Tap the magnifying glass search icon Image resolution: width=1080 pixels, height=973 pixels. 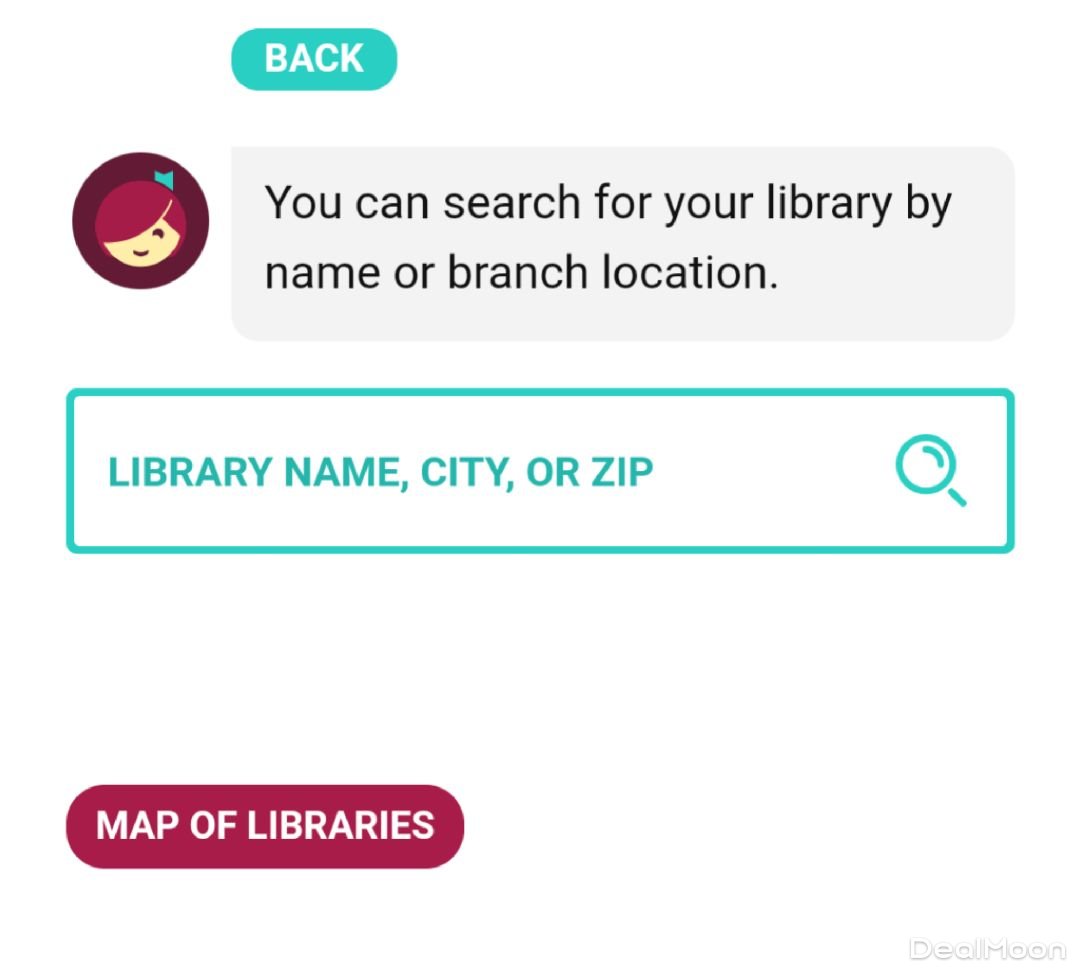click(930, 471)
